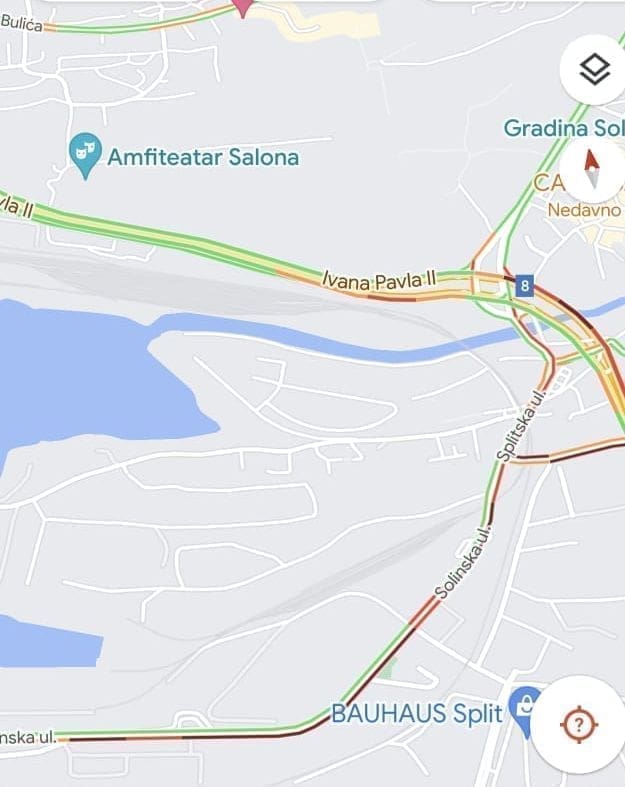Center map on my location

click(578, 723)
